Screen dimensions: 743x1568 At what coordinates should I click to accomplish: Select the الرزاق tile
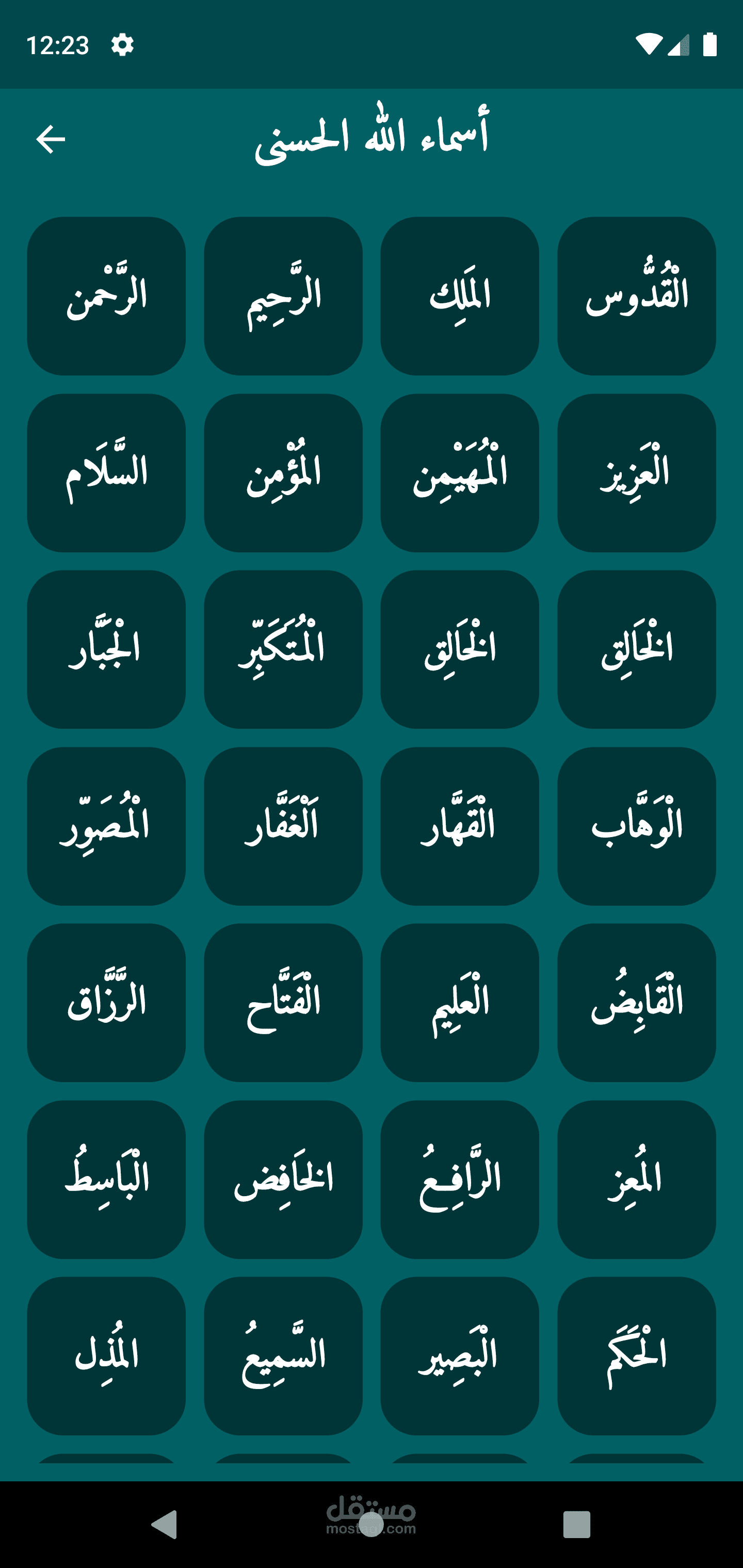tap(107, 1003)
